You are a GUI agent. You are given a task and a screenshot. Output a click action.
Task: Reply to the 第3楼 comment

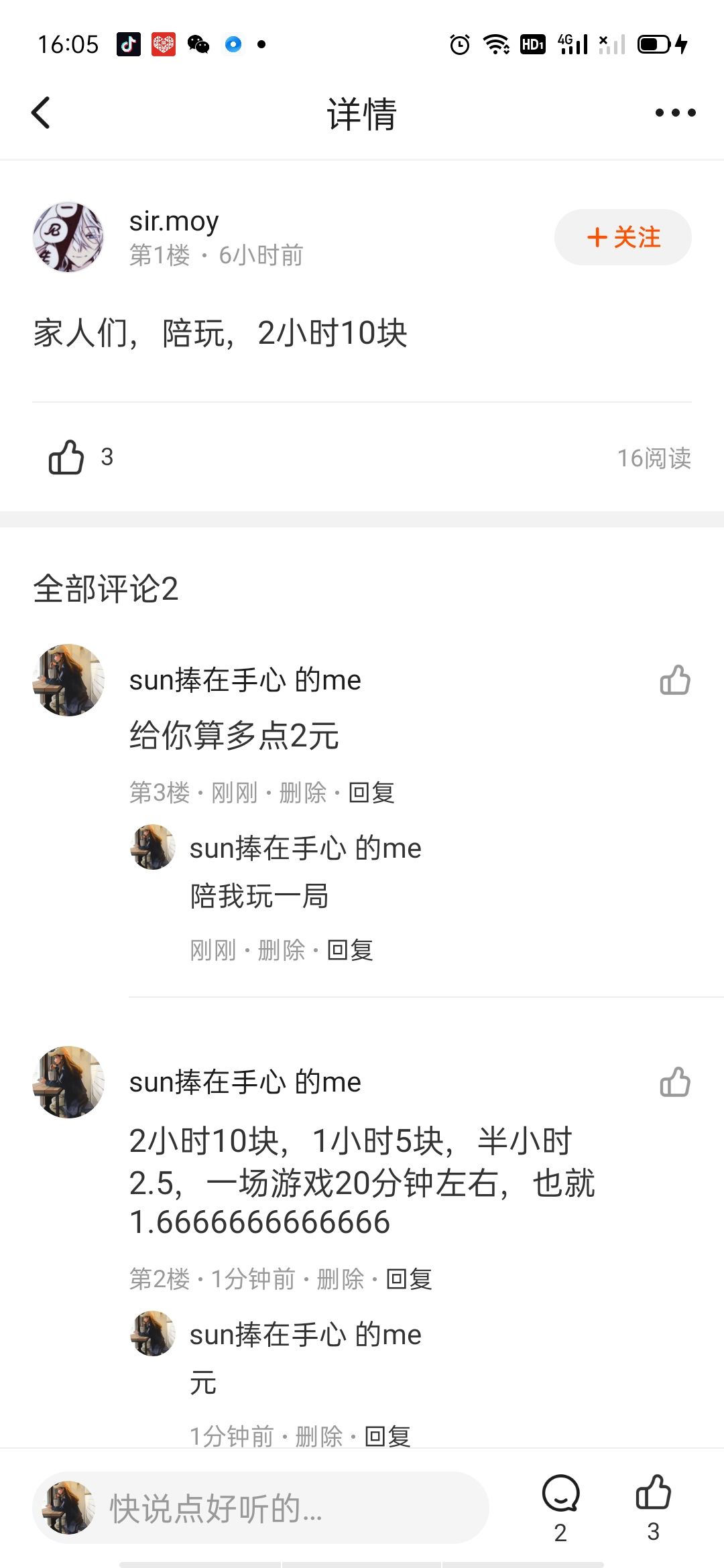pyautogui.click(x=371, y=793)
